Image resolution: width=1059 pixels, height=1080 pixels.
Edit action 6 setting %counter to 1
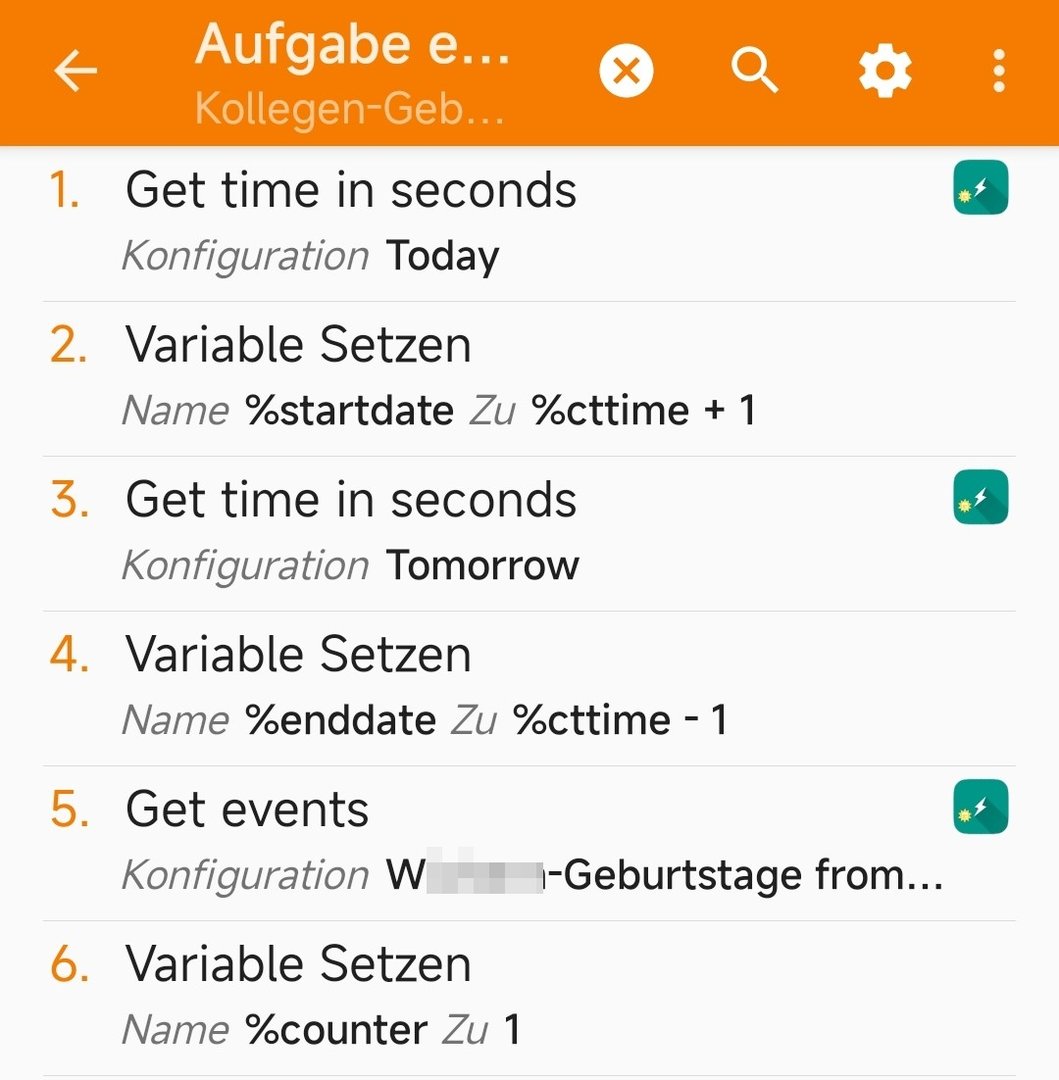coord(500,997)
